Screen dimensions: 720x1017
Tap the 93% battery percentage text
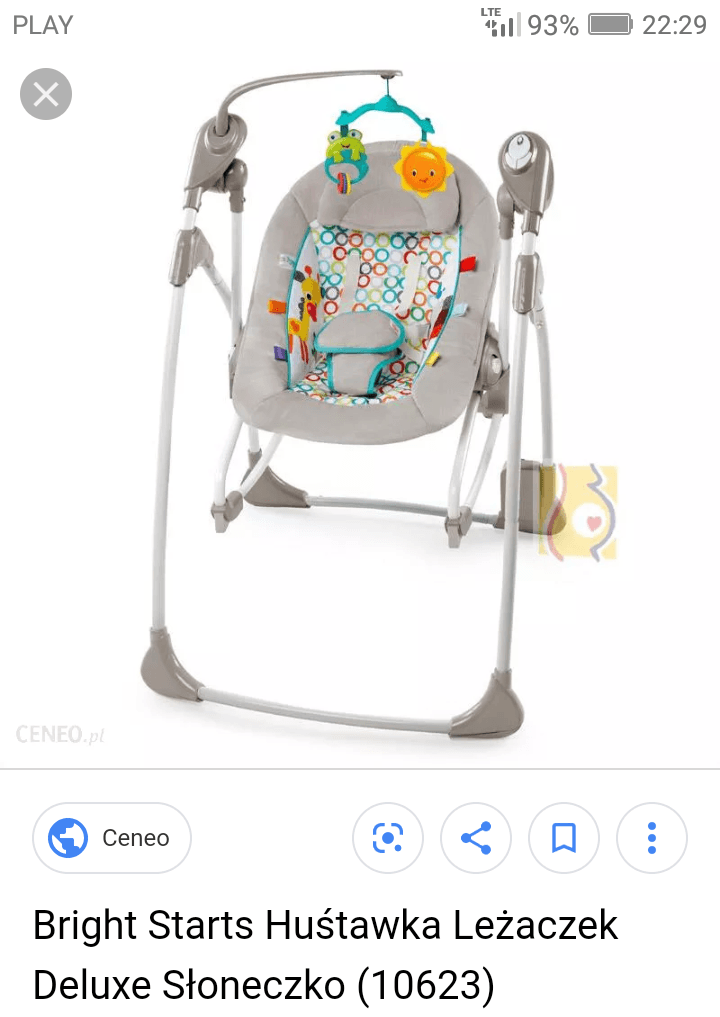[x=557, y=25]
